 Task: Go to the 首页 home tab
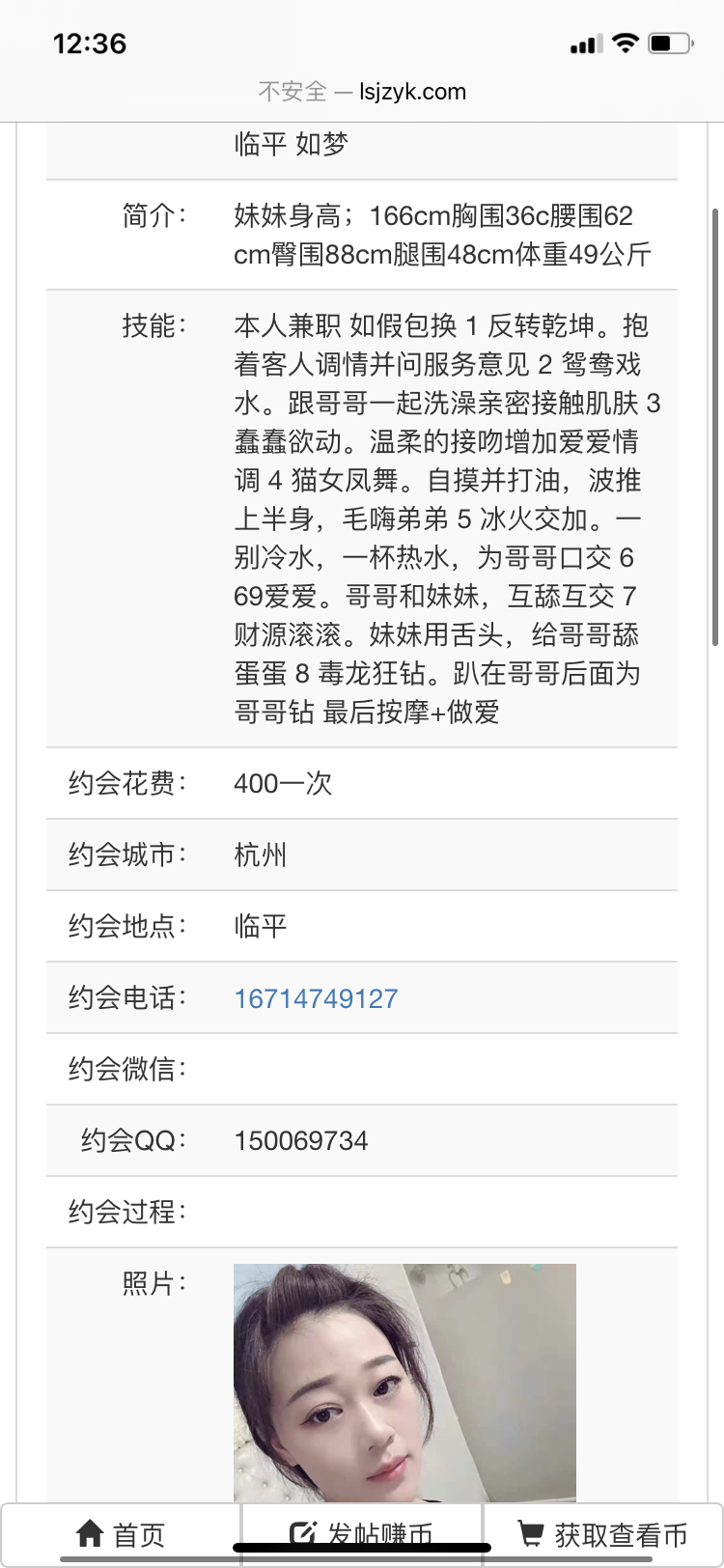(x=121, y=1533)
